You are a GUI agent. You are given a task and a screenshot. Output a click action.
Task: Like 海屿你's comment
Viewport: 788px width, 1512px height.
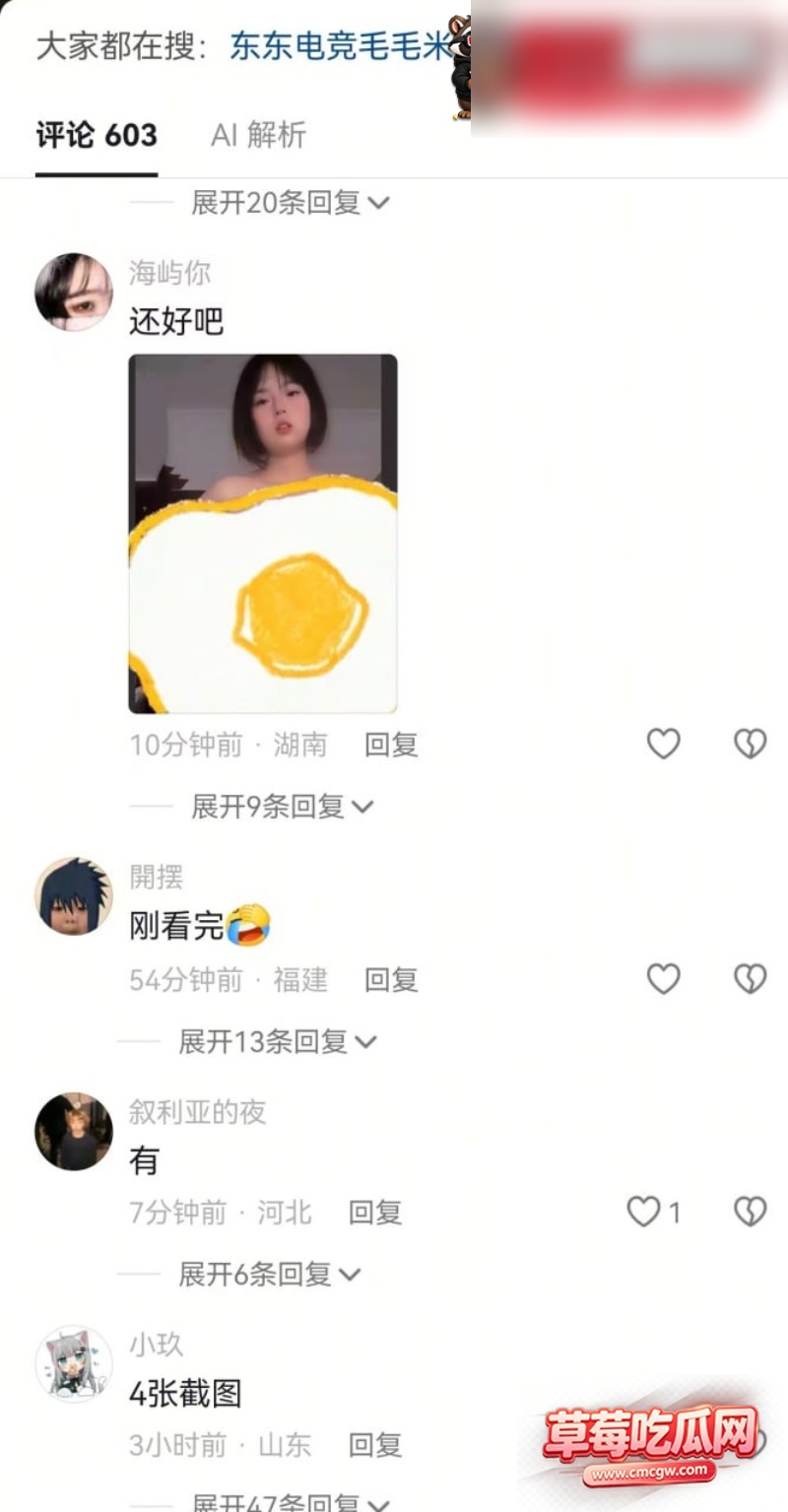pyautogui.click(x=663, y=744)
